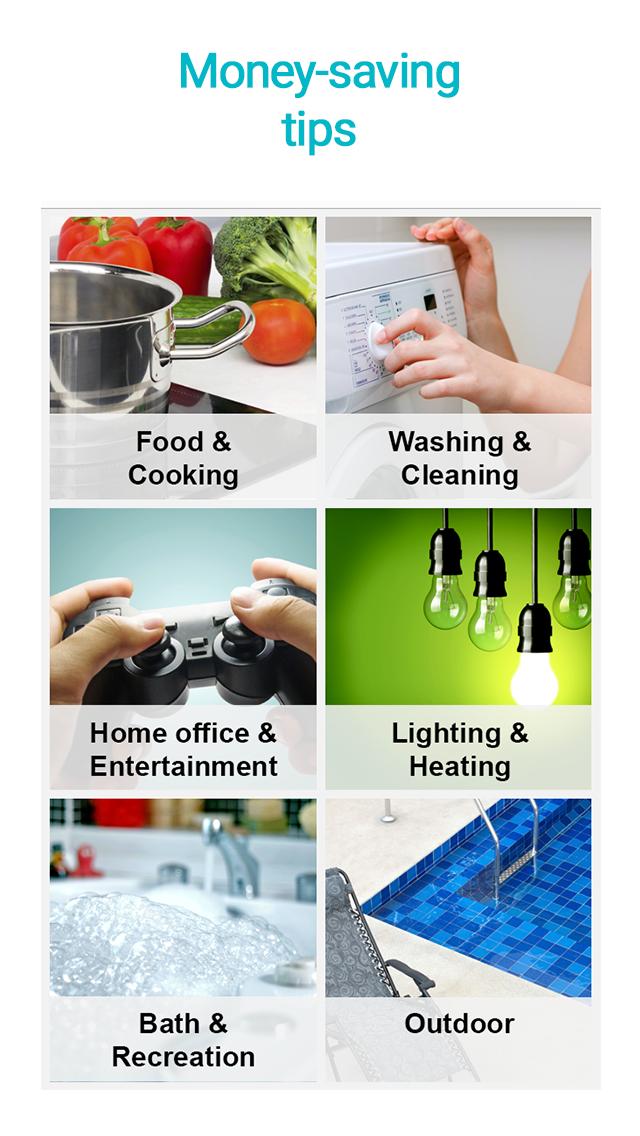Image resolution: width=640 pixels, height=1136 pixels.
Task: Open the Food & Cooking tips
Action: [183, 357]
